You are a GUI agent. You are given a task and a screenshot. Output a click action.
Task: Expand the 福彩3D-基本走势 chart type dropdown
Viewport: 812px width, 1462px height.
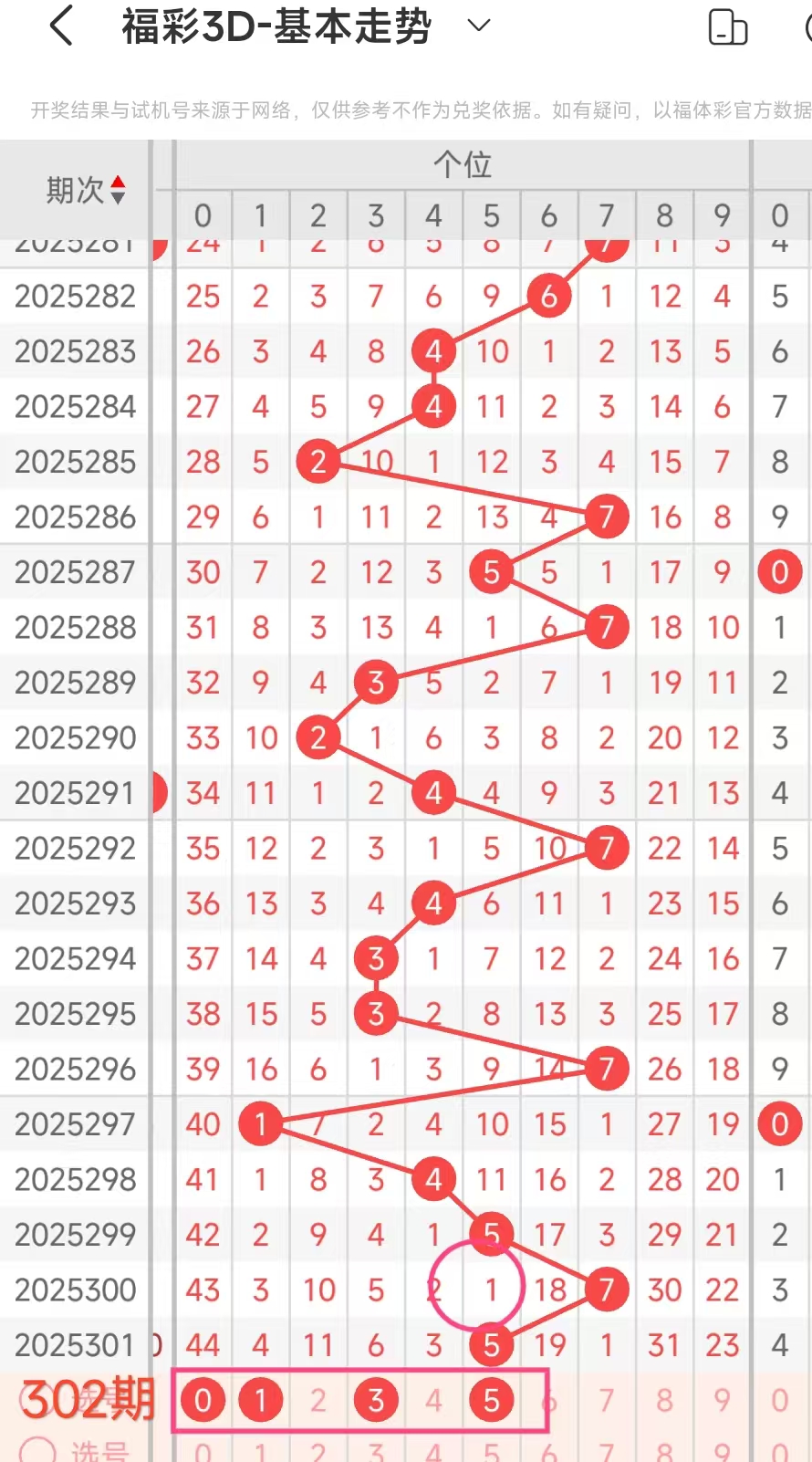pyautogui.click(x=479, y=26)
